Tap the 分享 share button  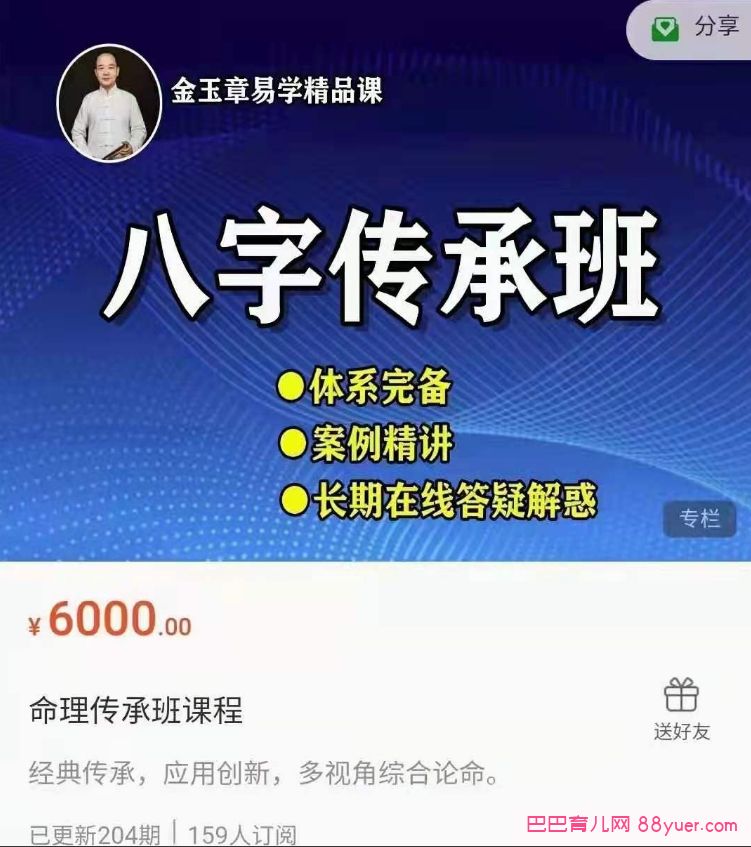click(x=695, y=28)
